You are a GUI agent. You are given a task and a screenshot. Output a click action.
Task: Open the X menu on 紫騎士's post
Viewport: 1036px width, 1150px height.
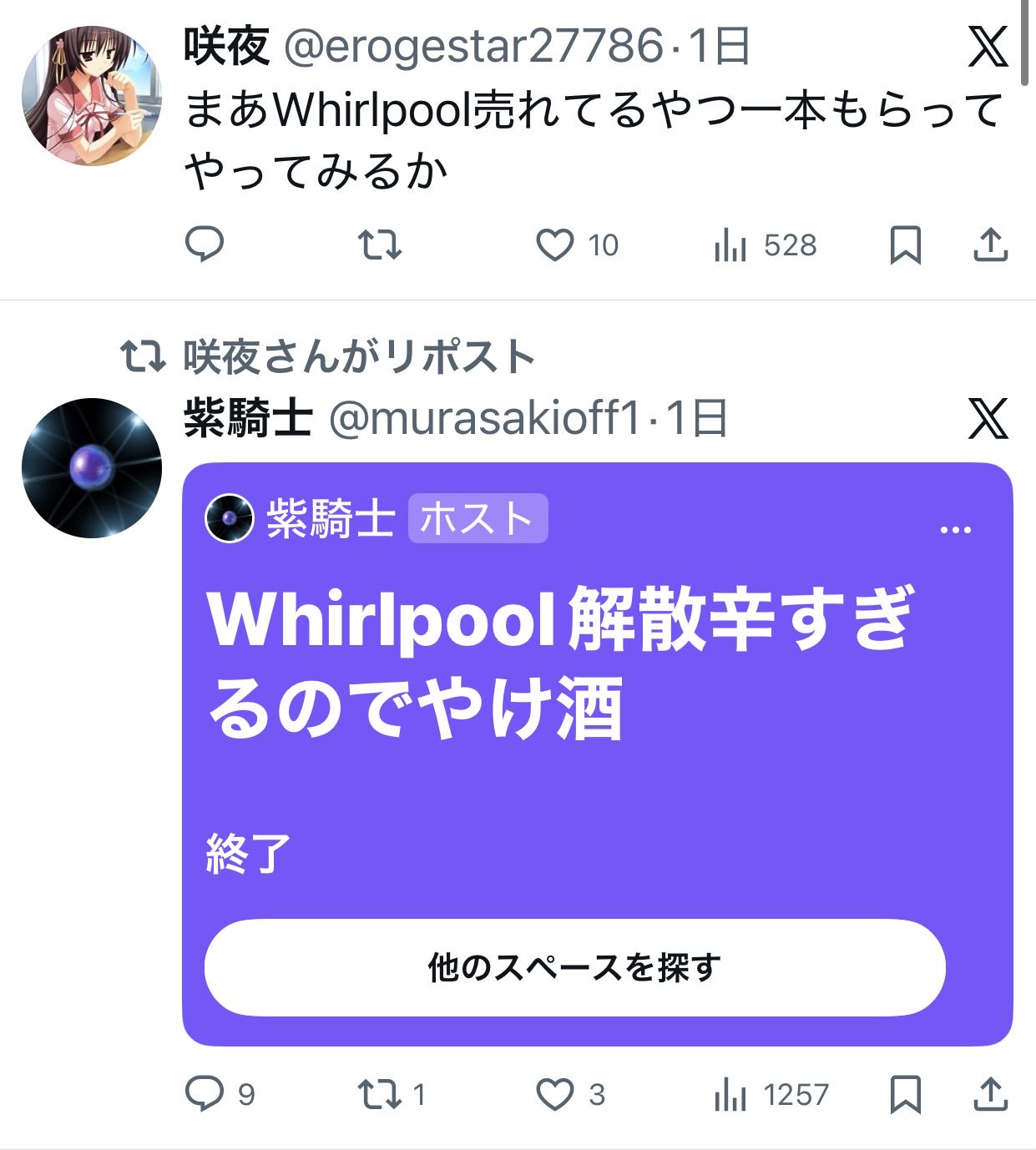(x=988, y=419)
